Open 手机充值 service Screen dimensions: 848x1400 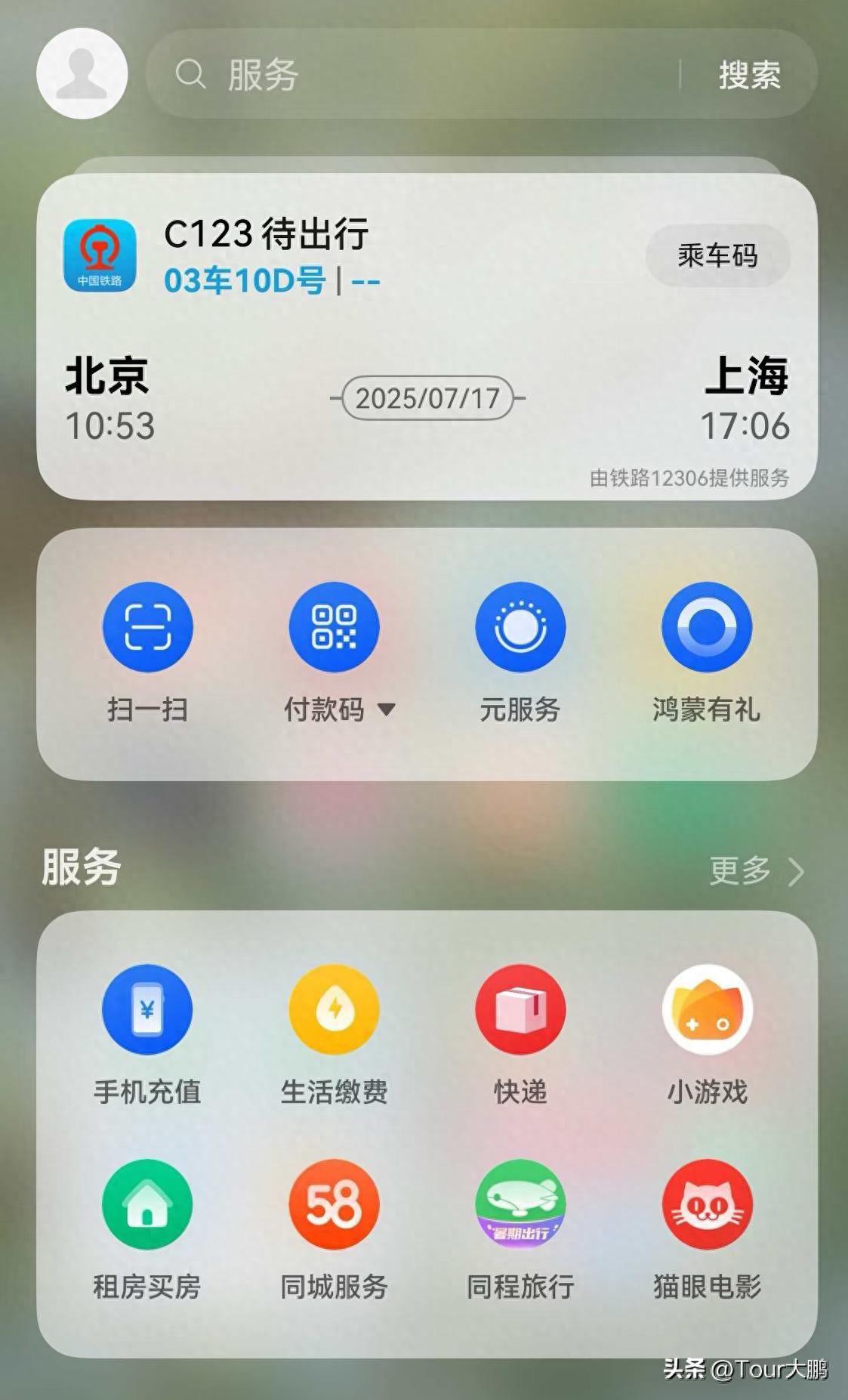click(147, 1009)
